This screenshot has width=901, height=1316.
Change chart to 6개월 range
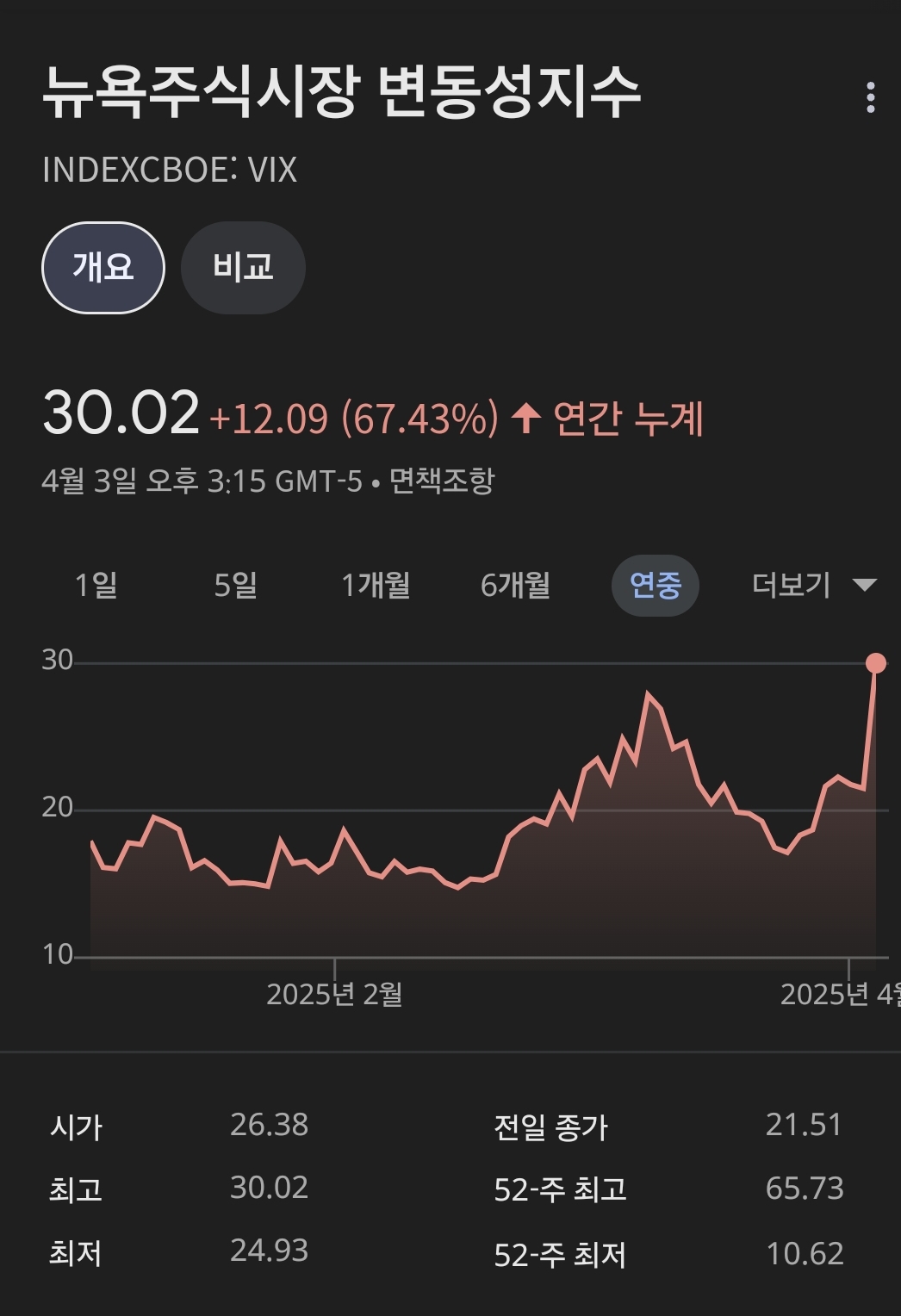[x=515, y=586]
